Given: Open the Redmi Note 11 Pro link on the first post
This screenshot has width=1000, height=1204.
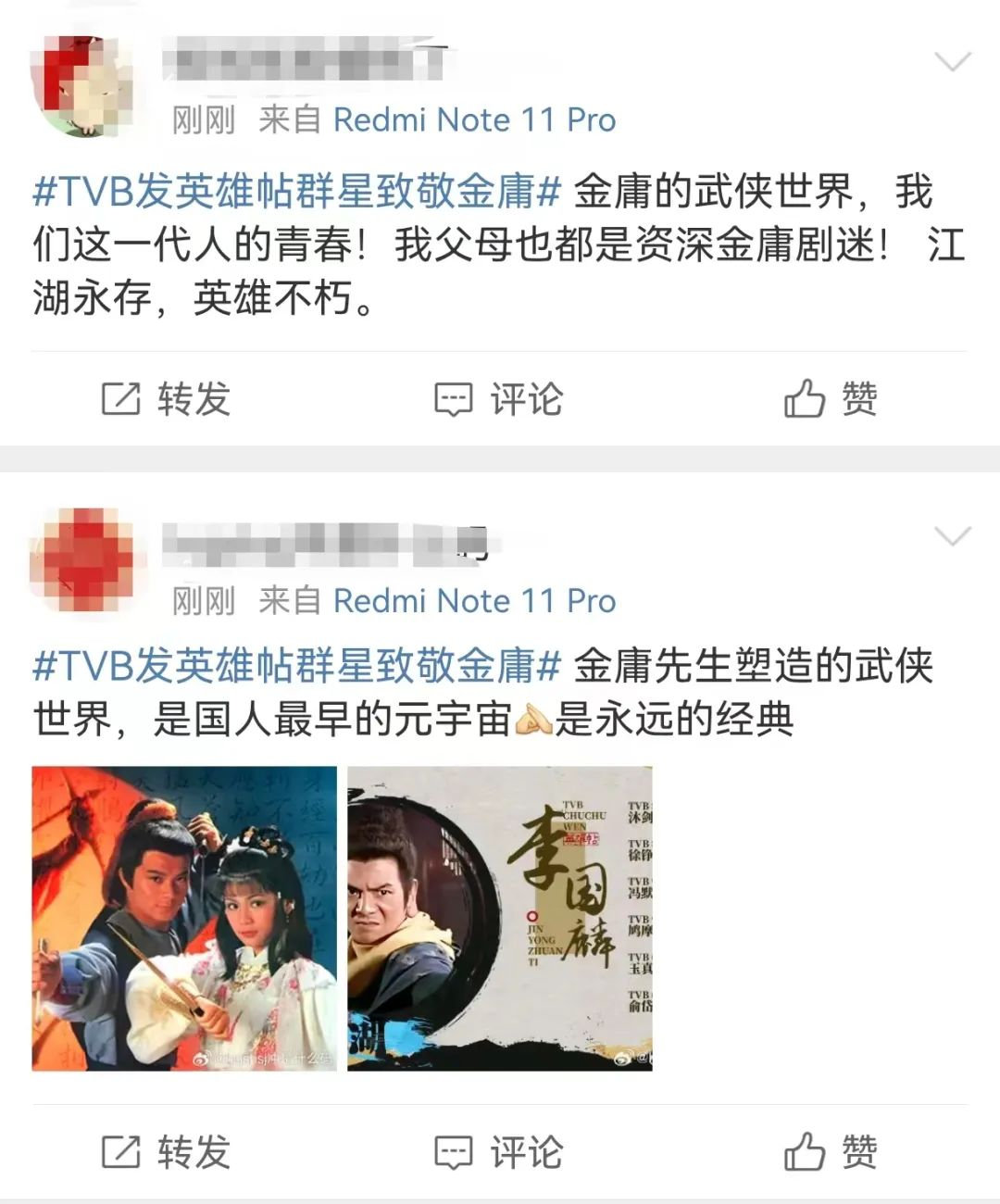Looking at the screenshot, I should click(x=474, y=119).
